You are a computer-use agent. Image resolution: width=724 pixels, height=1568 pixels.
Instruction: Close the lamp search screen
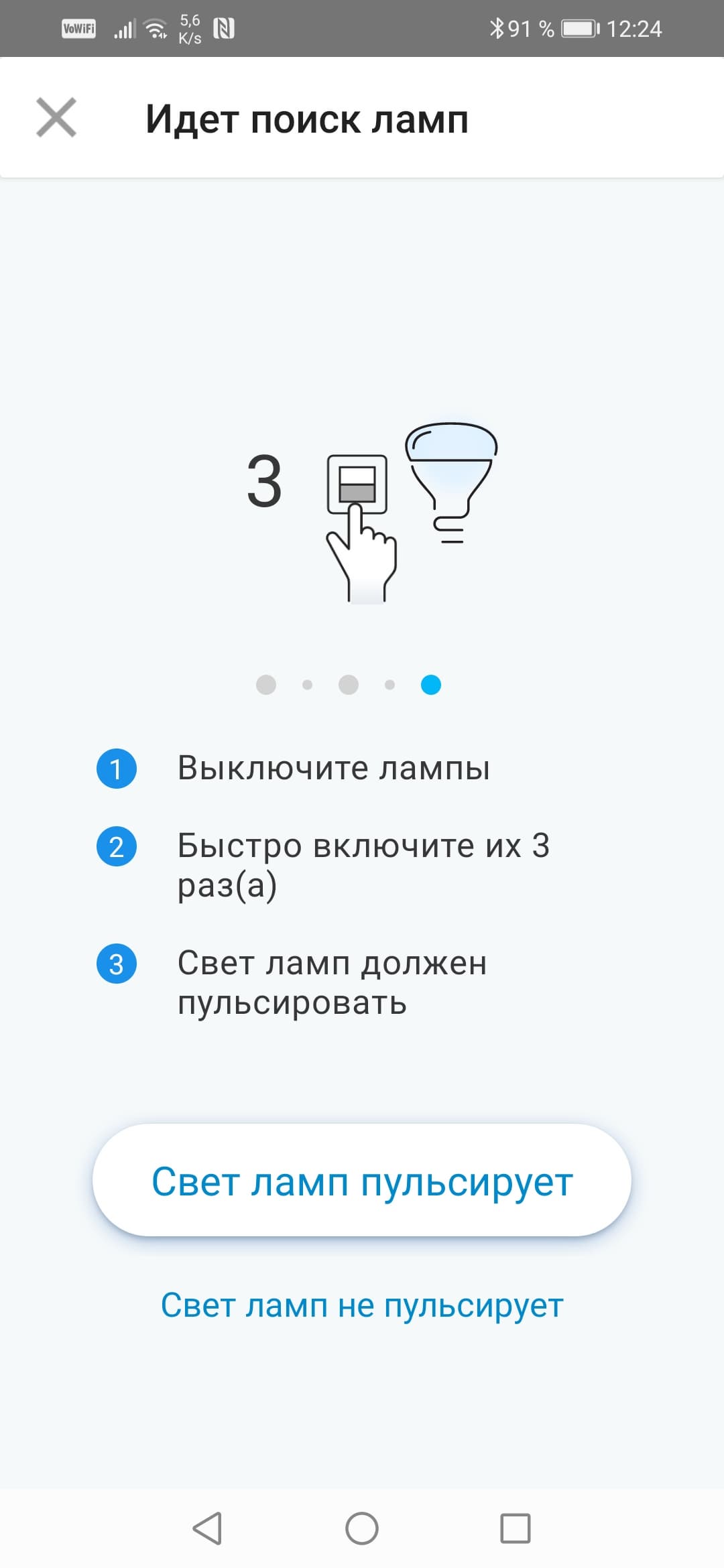point(56,118)
